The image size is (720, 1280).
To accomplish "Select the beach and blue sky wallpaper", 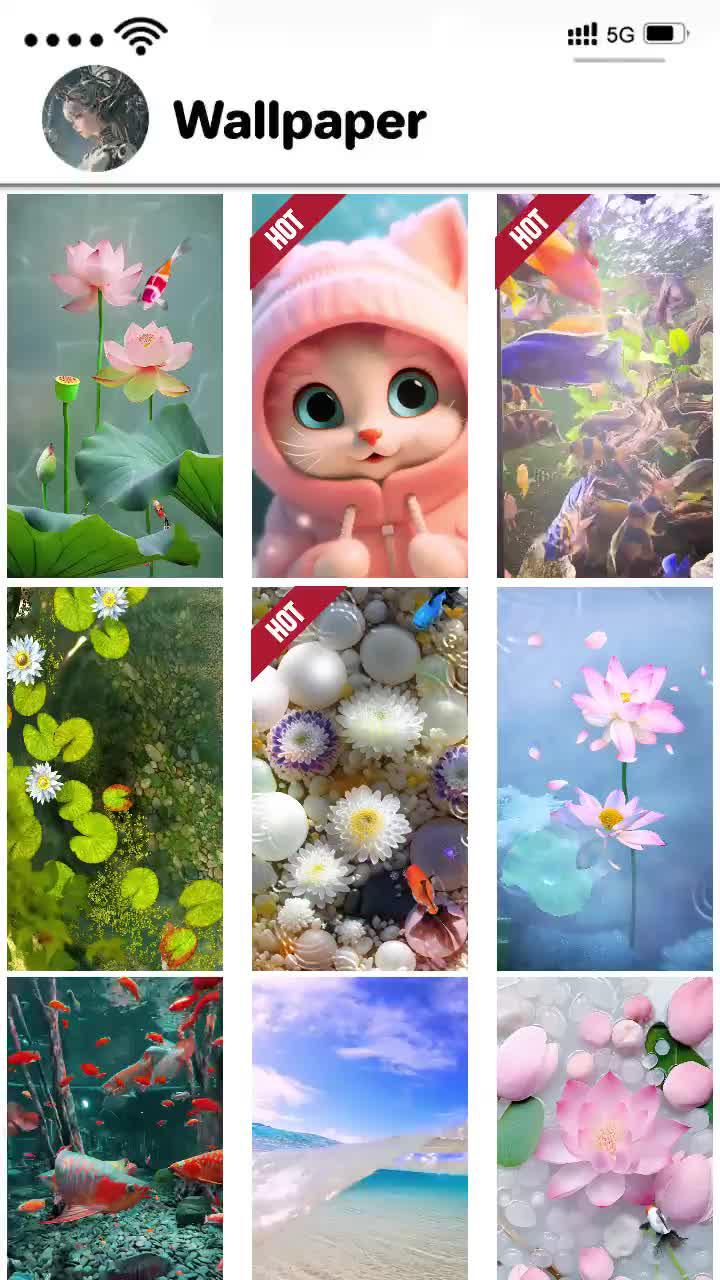I will pyautogui.click(x=360, y=1128).
